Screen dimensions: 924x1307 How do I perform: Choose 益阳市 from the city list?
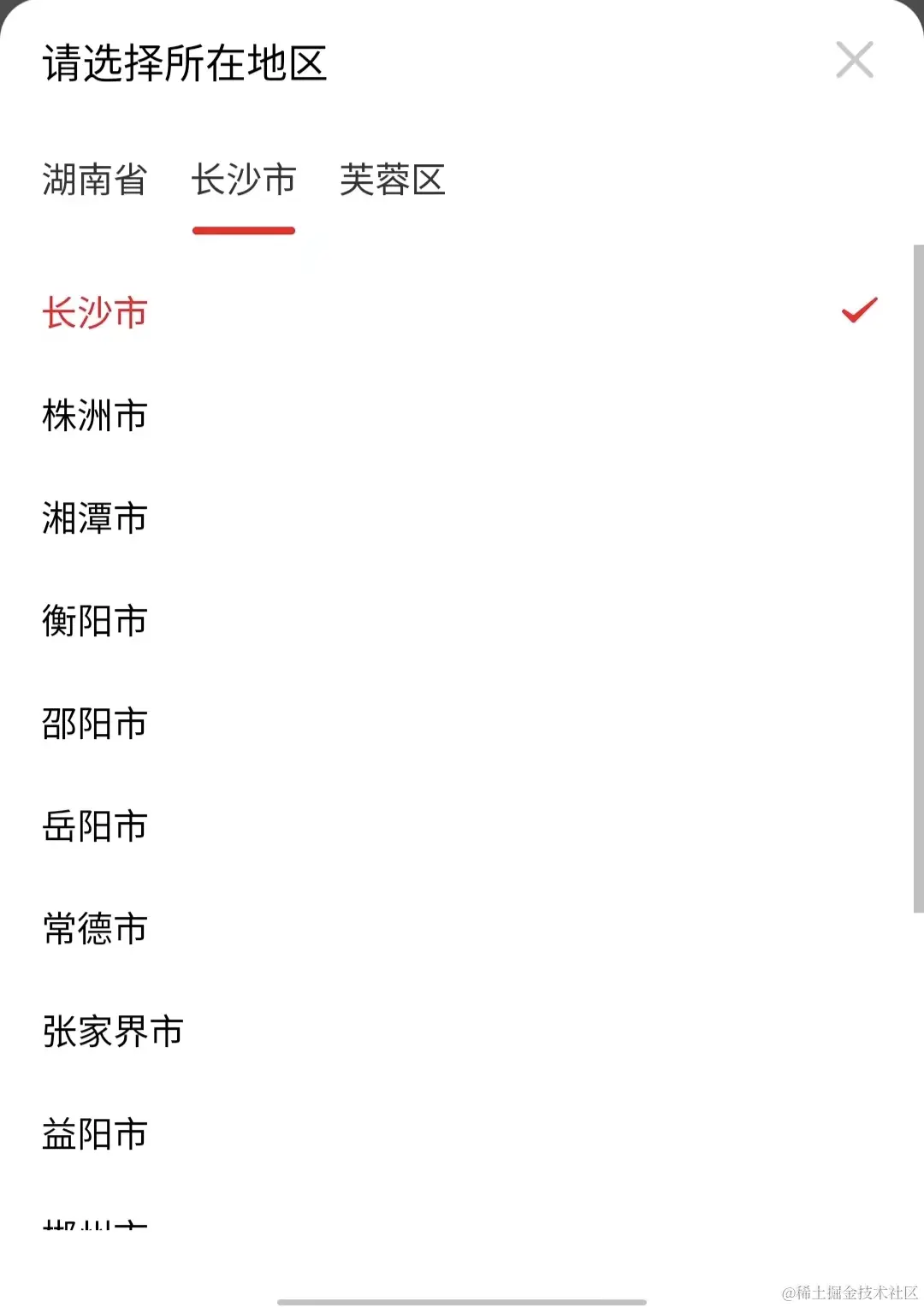tap(95, 1134)
